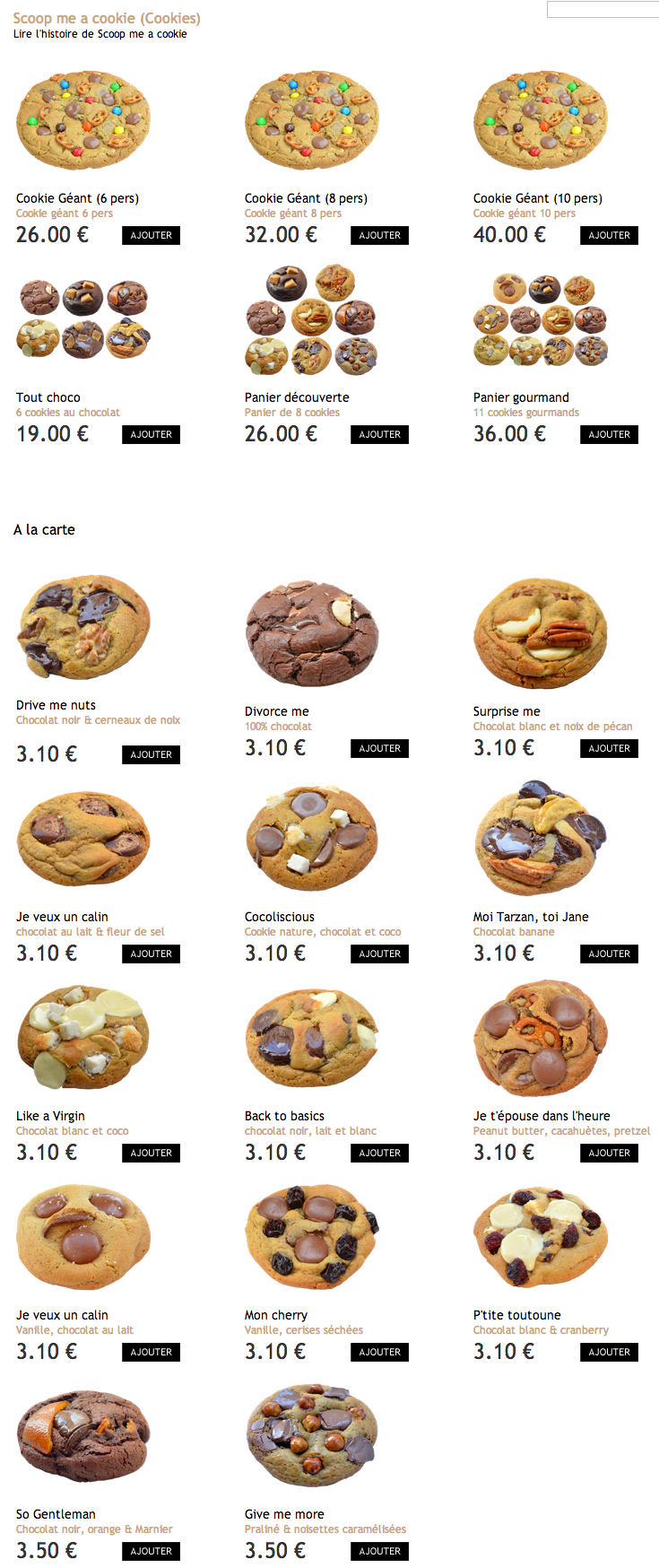Tap AJOUTER for P'tite toutoune
This screenshot has width=659, height=1568.
609,1353
